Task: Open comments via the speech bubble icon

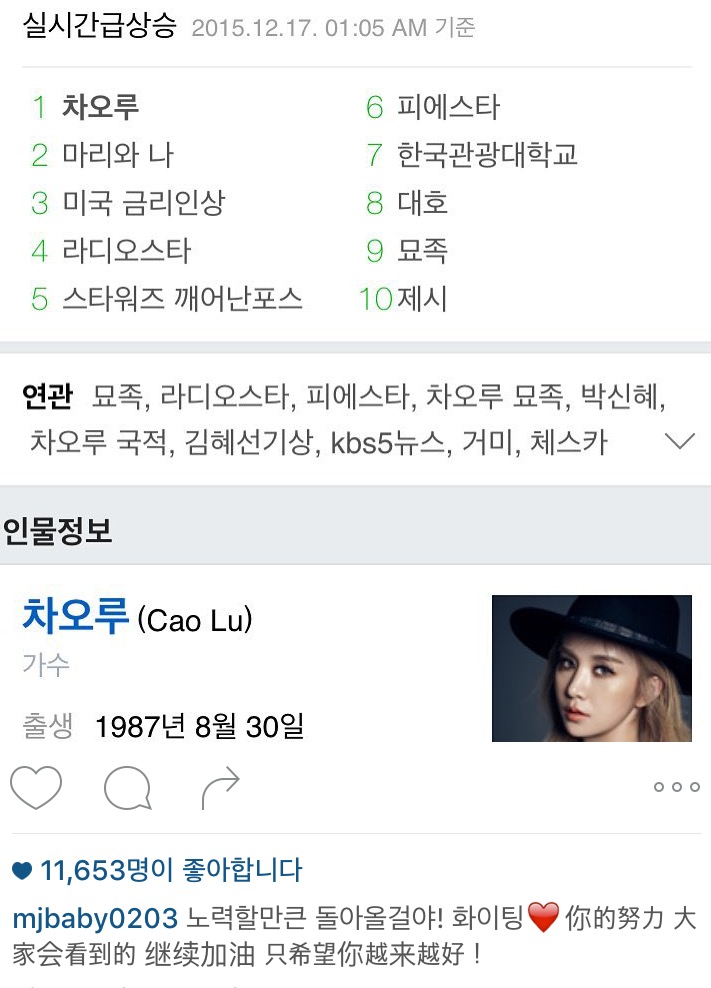Action: 128,788
